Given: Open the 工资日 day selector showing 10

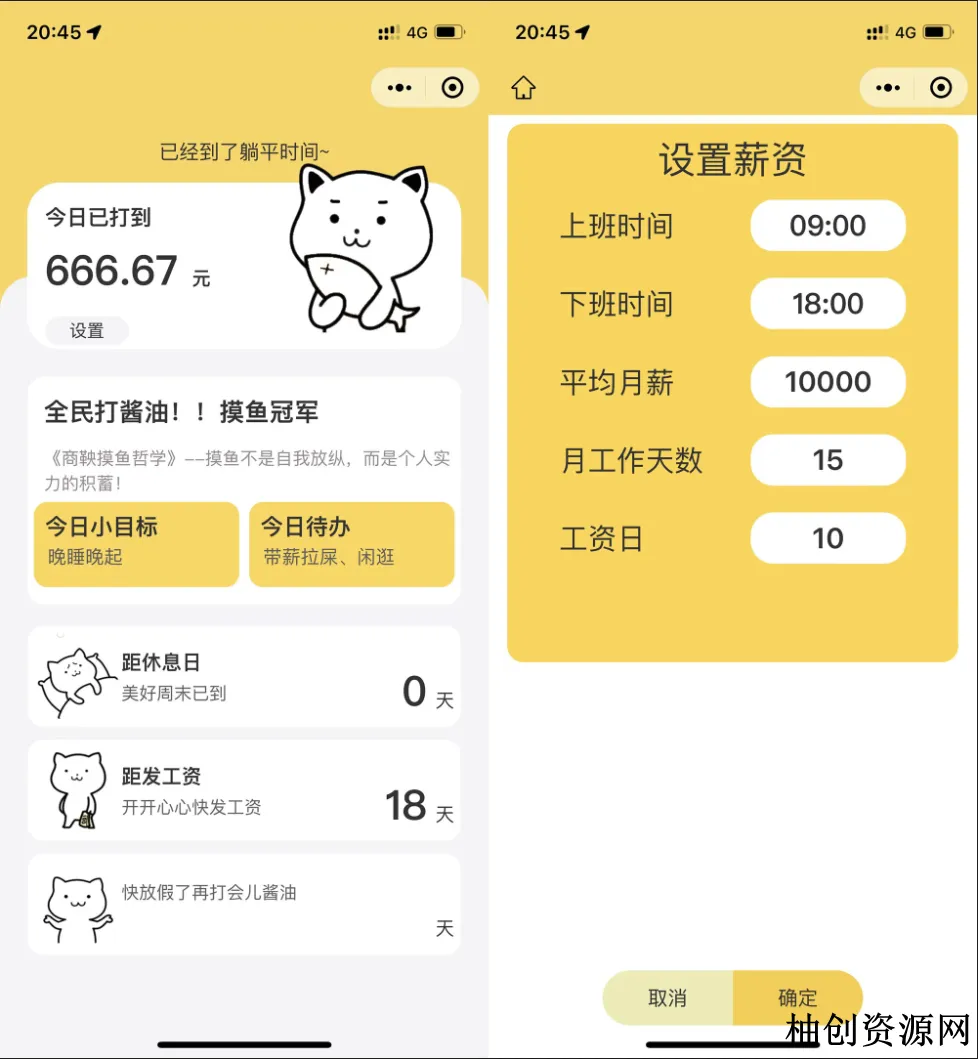Looking at the screenshot, I should pos(827,538).
